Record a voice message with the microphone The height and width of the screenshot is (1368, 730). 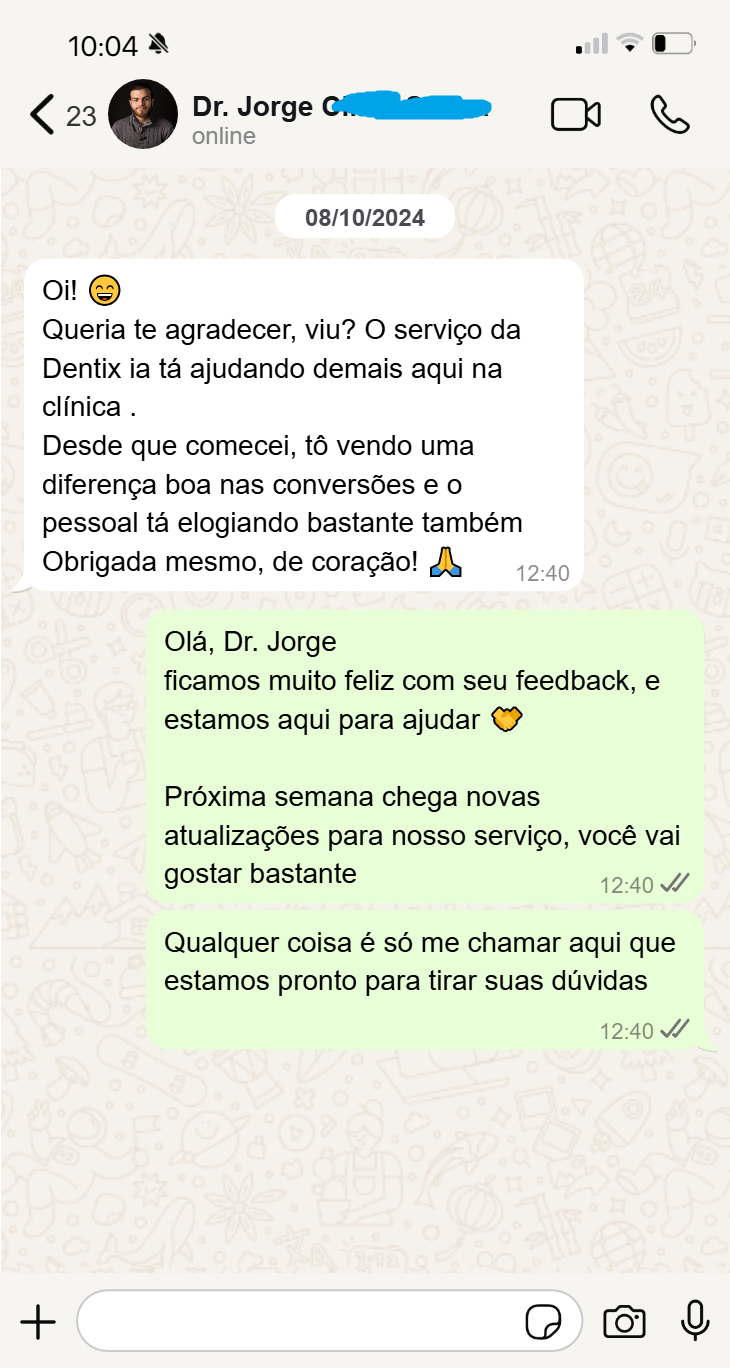695,1322
